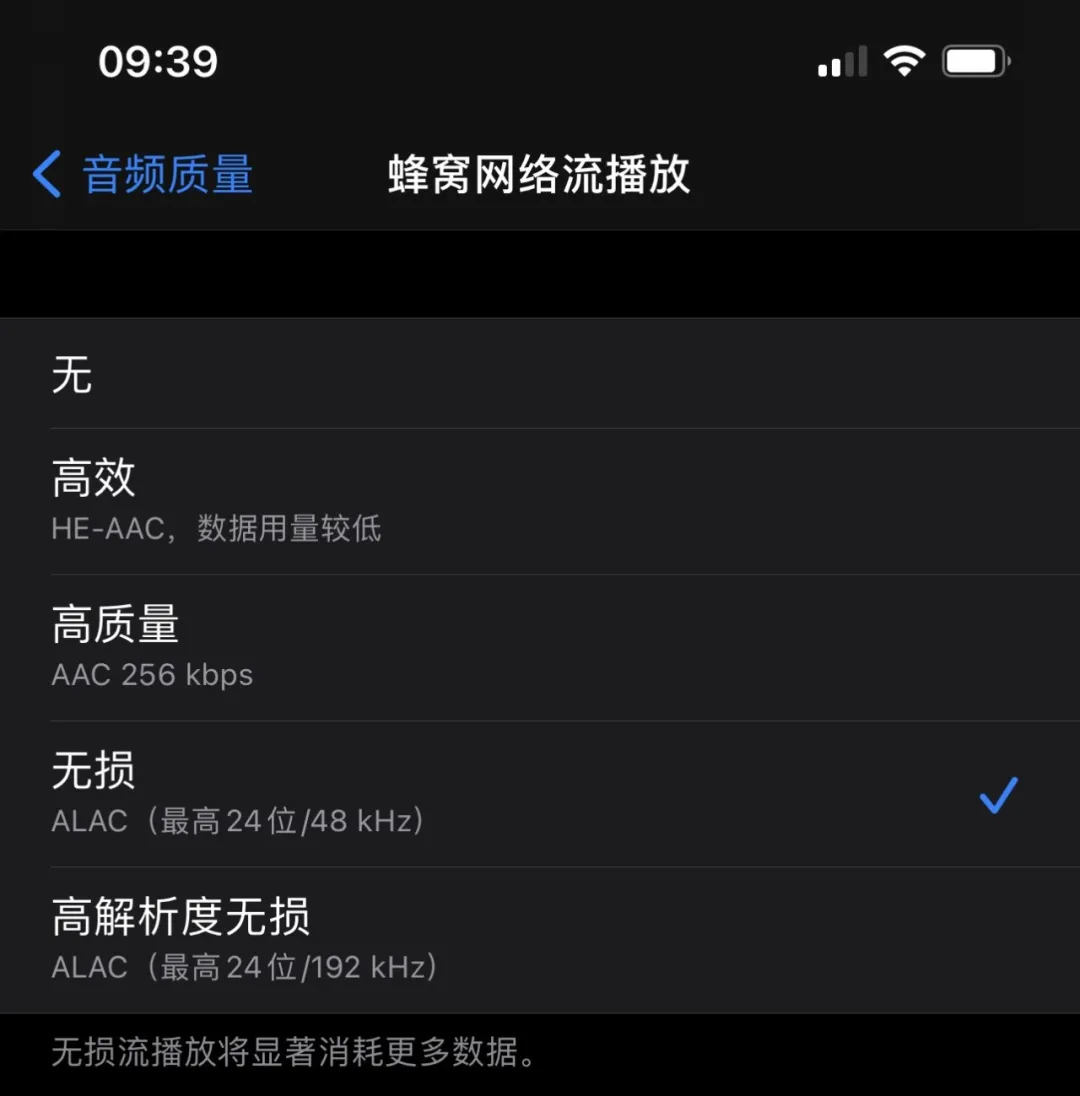The height and width of the screenshot is (1096, 1080).
Task: Tap the clock showing 09:39
Action: tap(160, 61)
